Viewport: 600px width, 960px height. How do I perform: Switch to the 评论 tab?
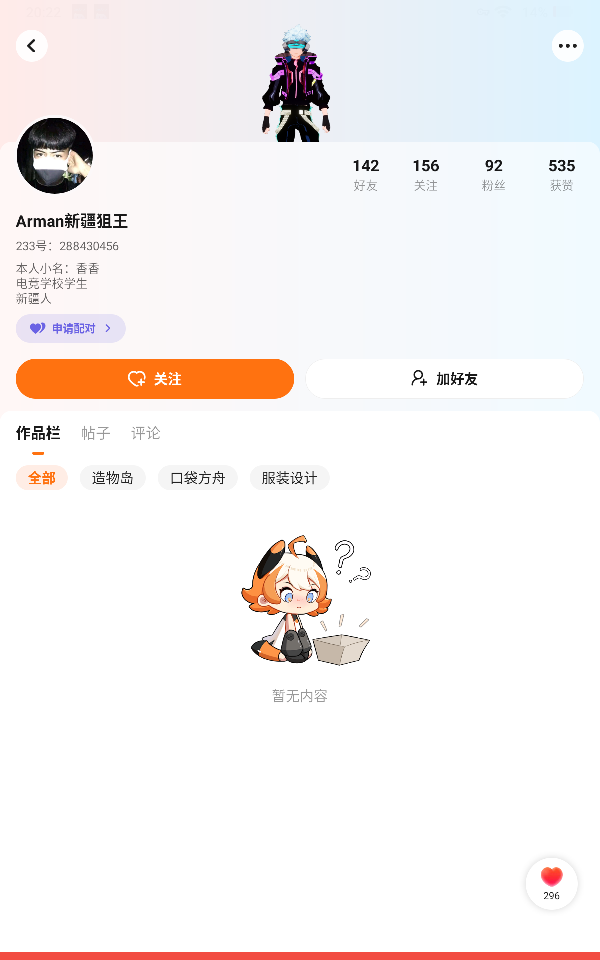(146, 433)
